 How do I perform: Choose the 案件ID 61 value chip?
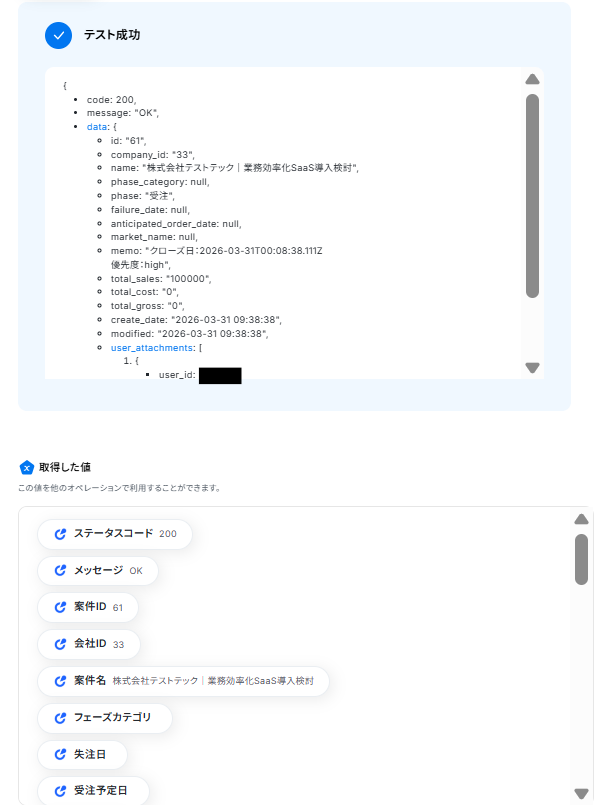88,607
